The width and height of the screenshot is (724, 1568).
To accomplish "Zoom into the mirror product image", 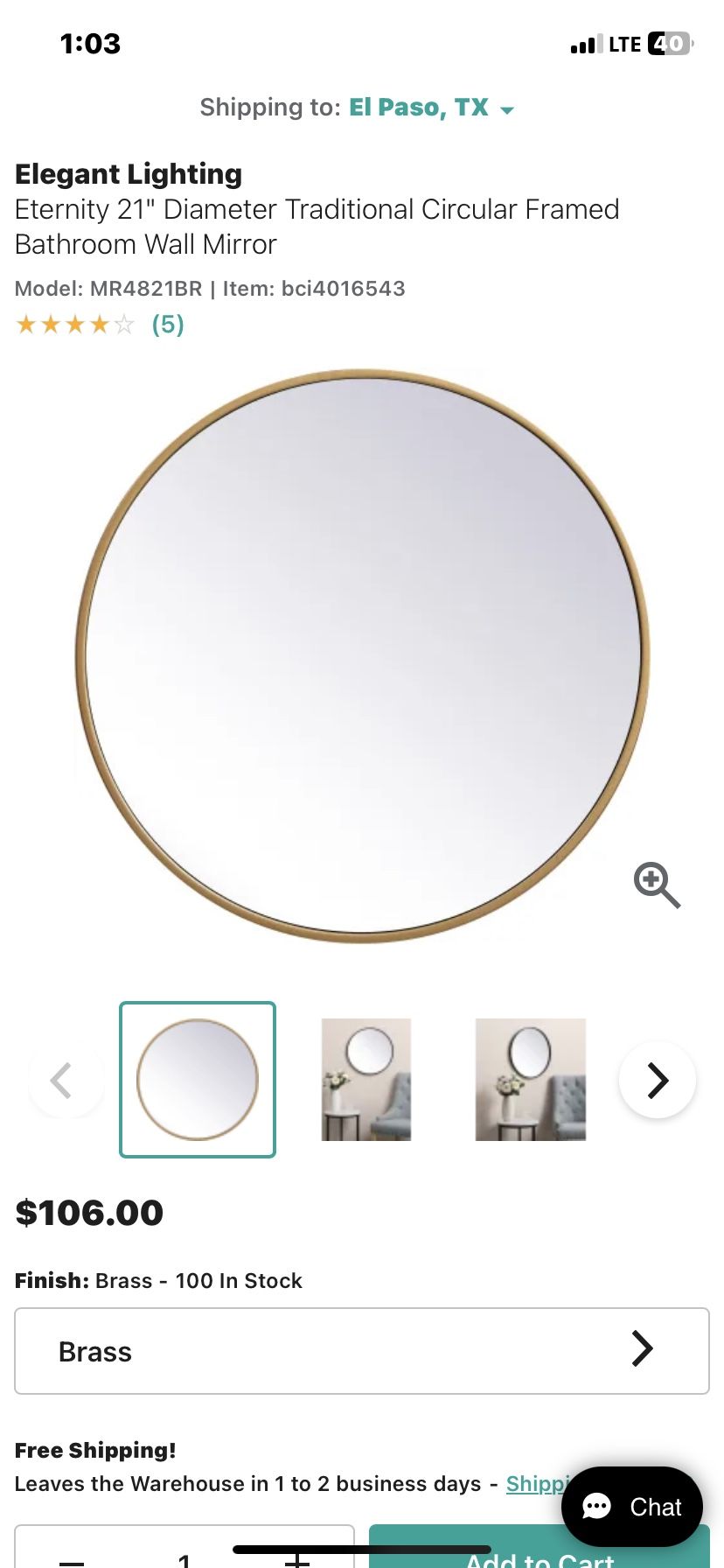I will tap(657, 885).
